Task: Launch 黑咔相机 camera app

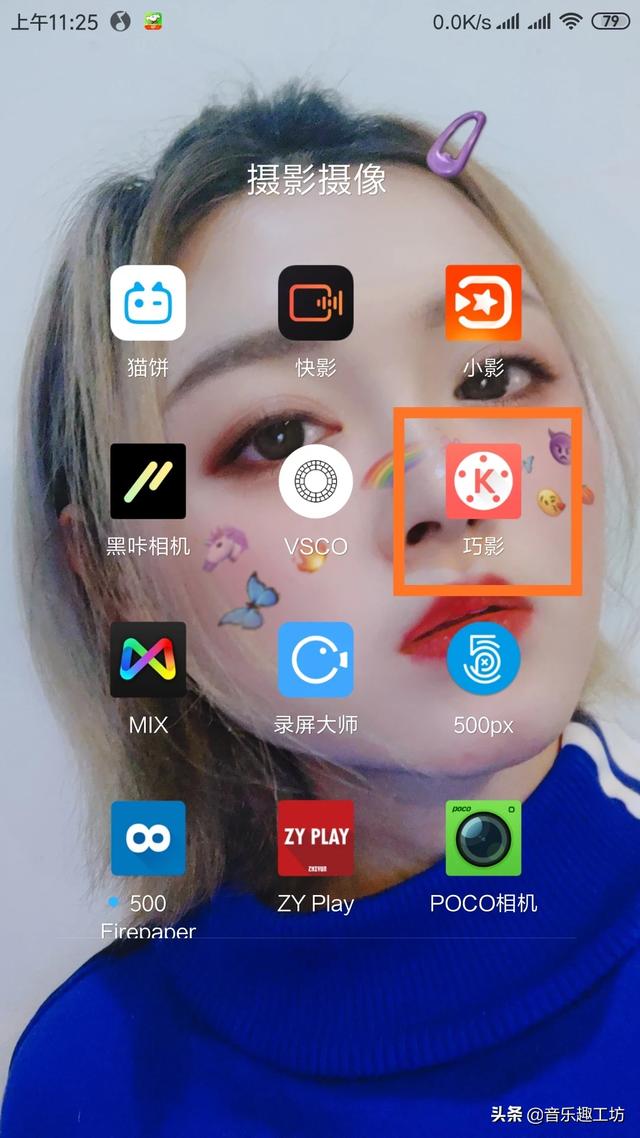Action: (x=148, y=481)
